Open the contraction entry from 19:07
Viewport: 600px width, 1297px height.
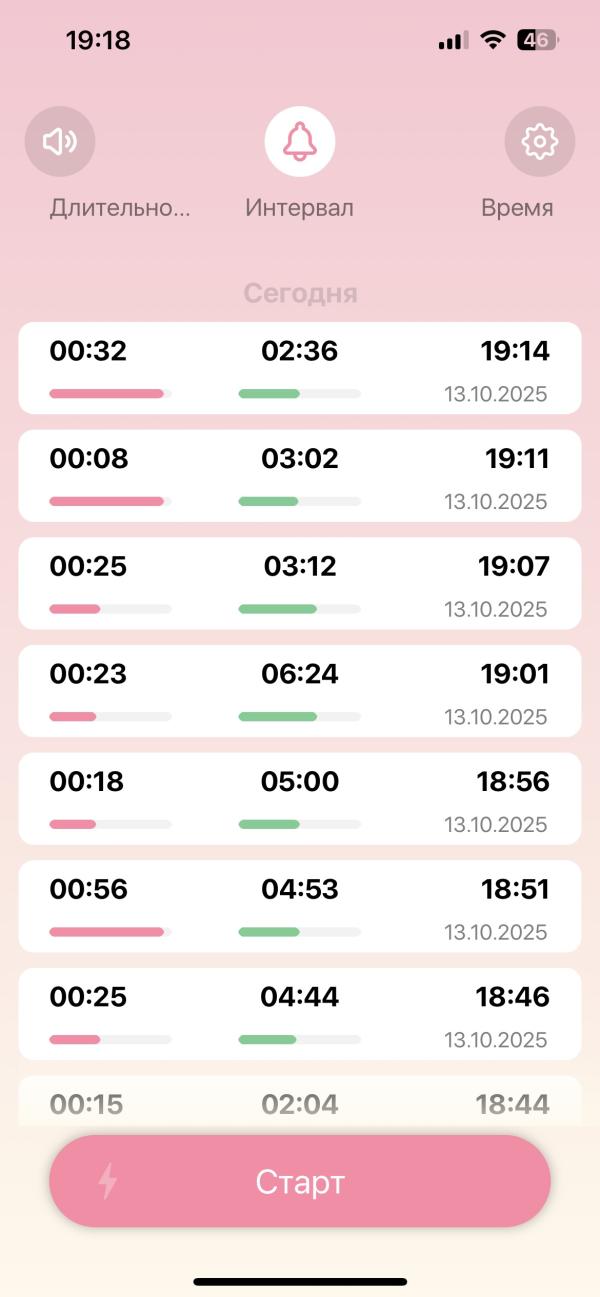pyautogui.click(x=300, y=583)
